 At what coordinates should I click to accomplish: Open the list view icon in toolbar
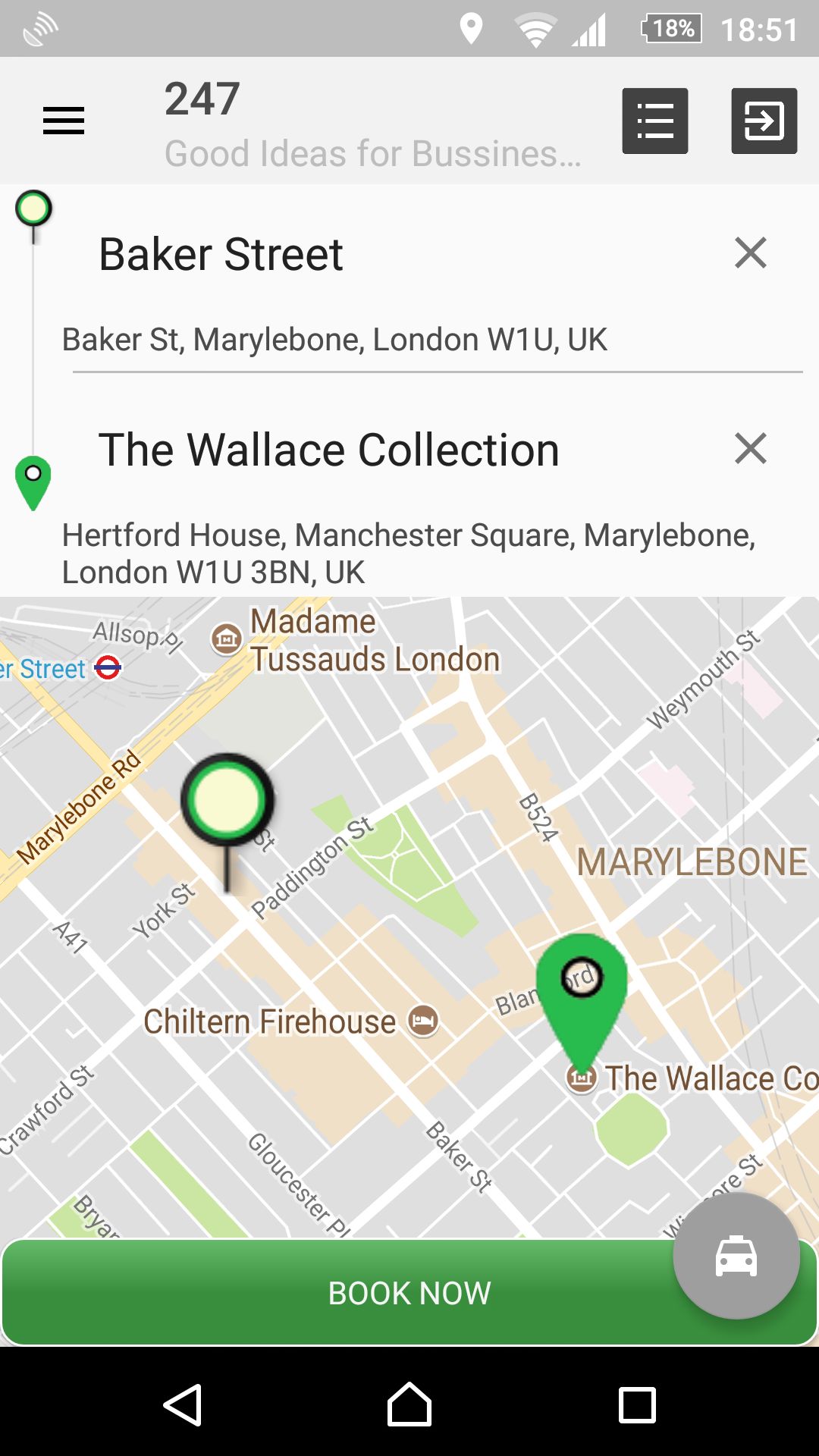click(x=655, y=121)
